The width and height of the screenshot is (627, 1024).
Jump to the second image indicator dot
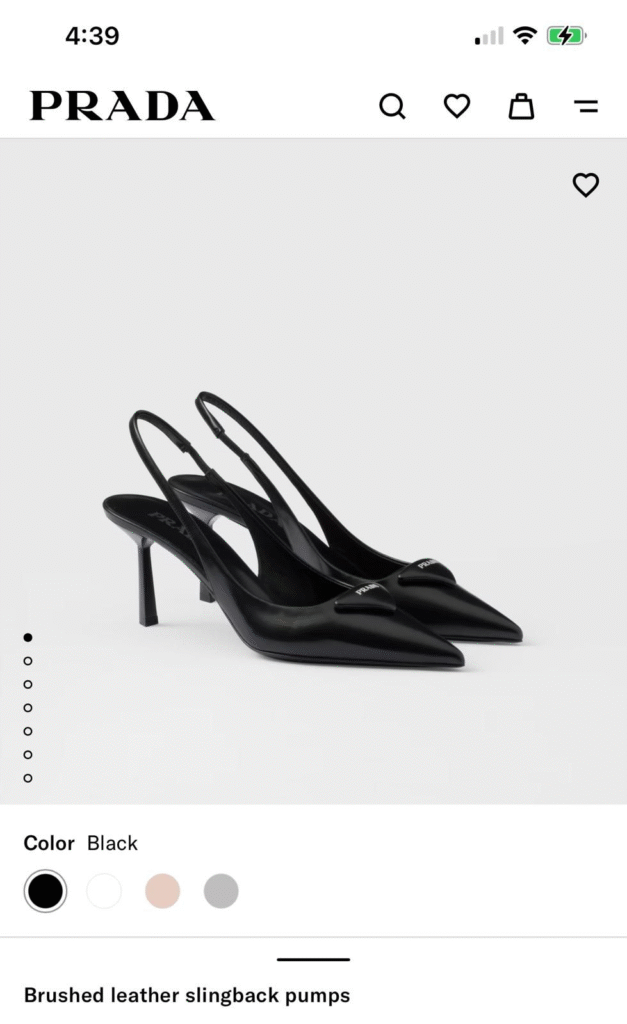(x=28, y=661)
